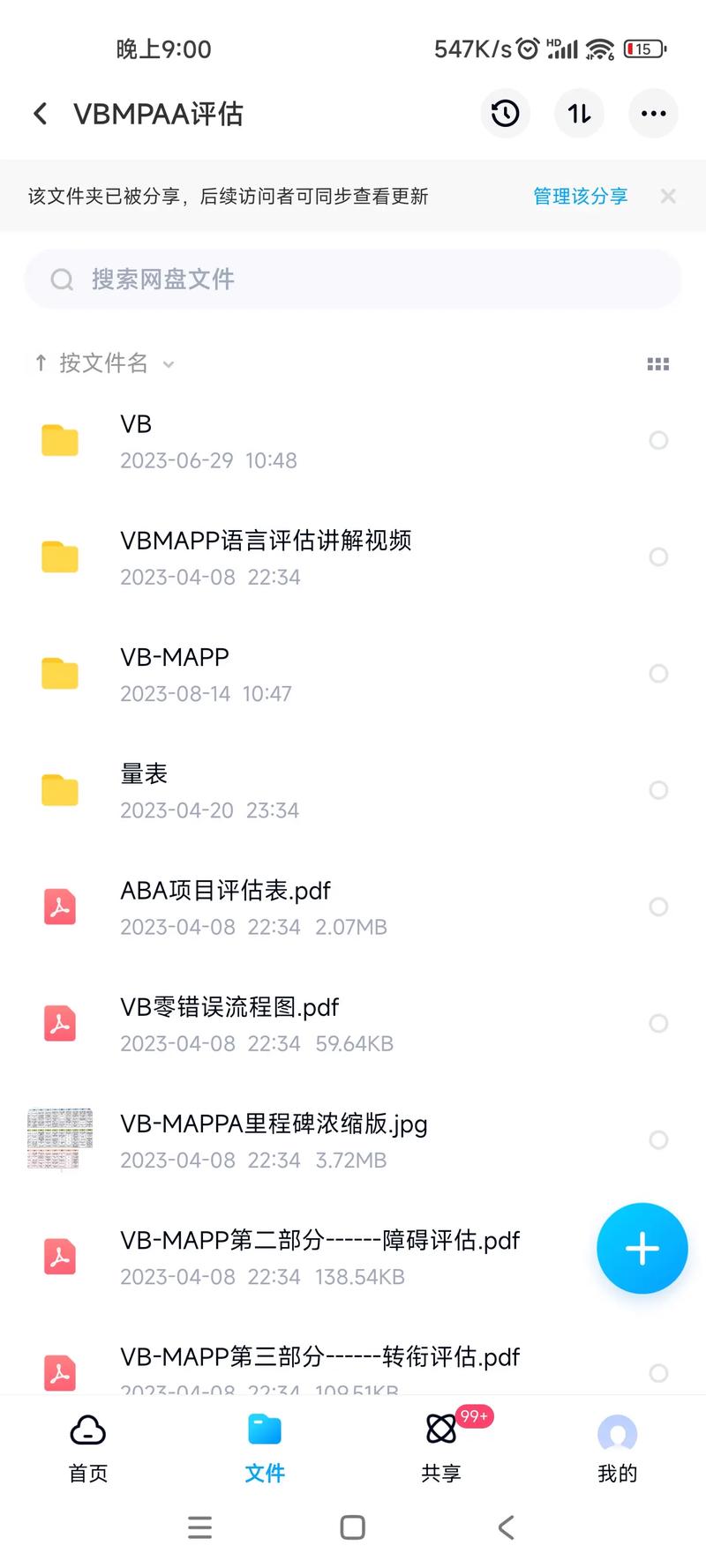Tap the blue plus upload button

click(642, 1248)
